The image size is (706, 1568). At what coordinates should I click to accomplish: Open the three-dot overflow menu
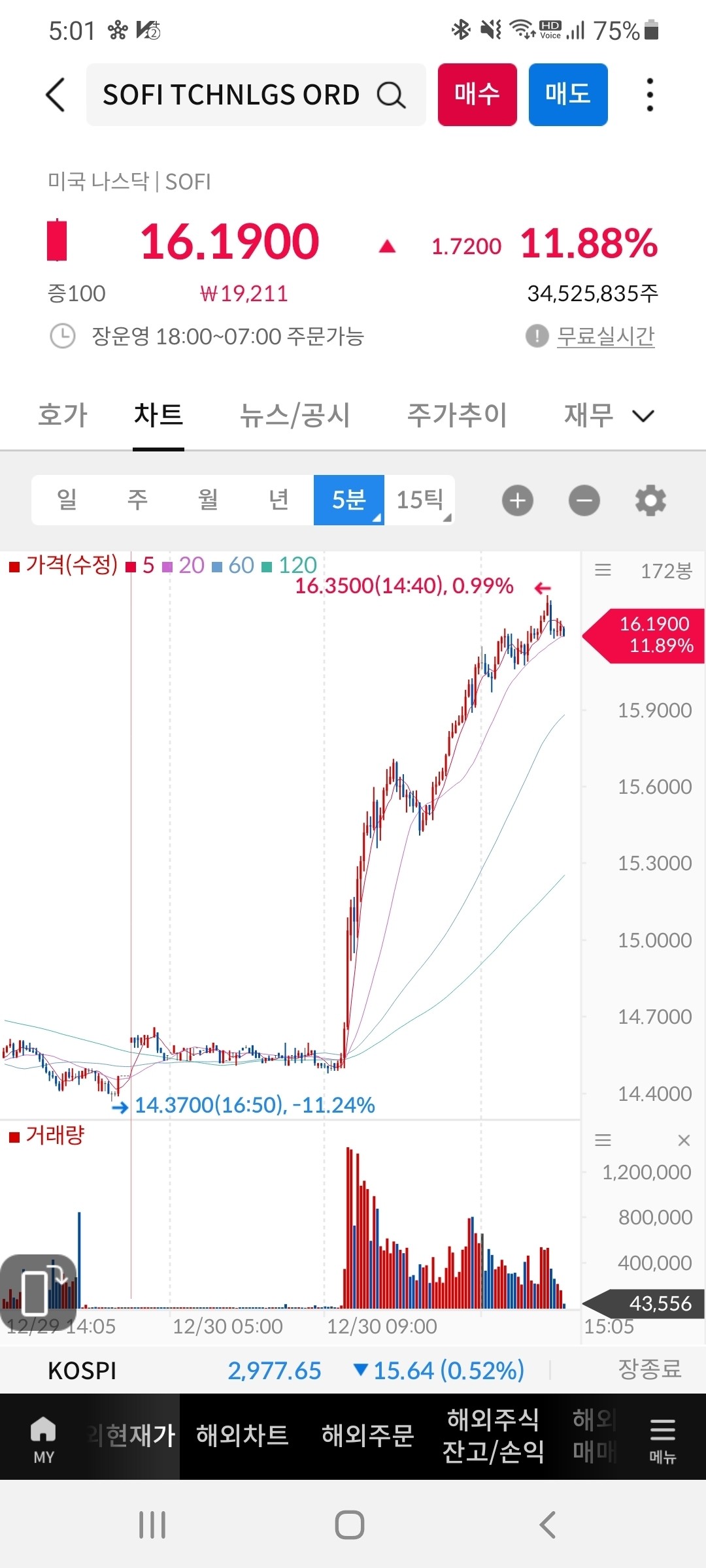649,95
